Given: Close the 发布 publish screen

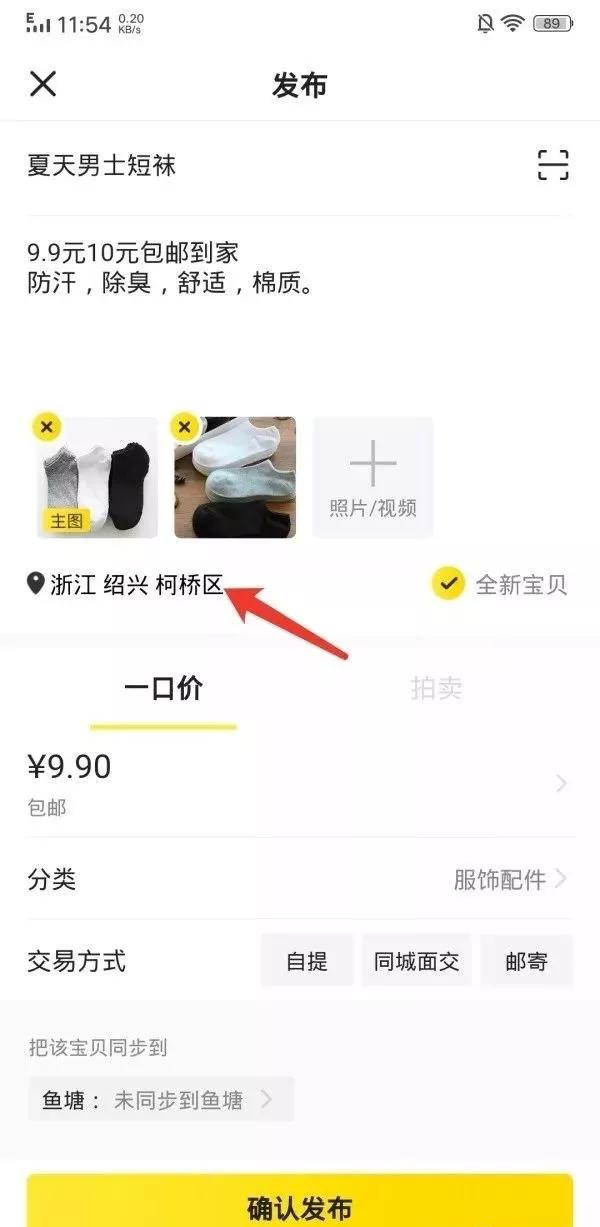Looking at the screenshot, I should click(x=42, y=84).
